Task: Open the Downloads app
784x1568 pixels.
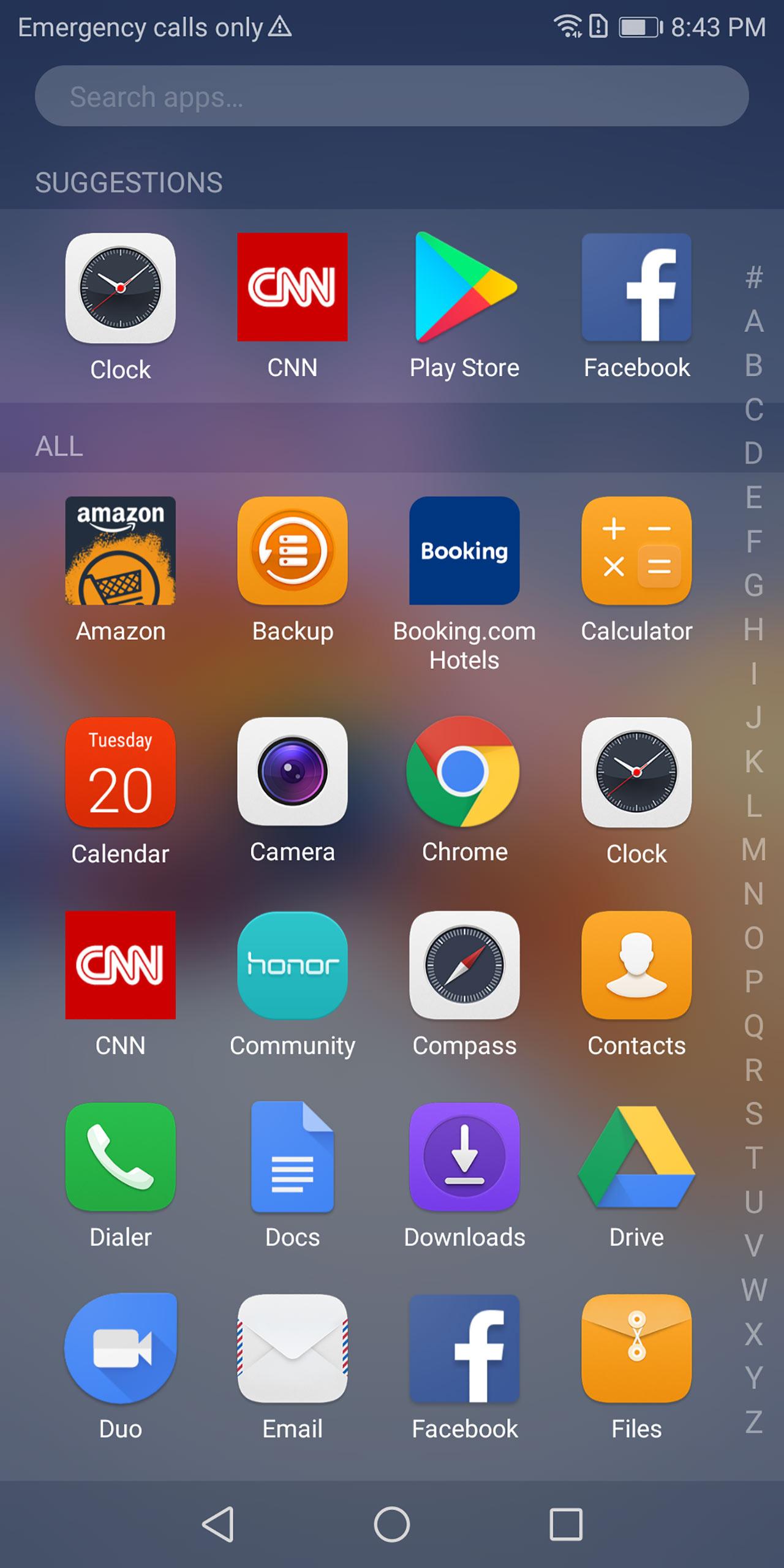Action: pos(464,1157)
